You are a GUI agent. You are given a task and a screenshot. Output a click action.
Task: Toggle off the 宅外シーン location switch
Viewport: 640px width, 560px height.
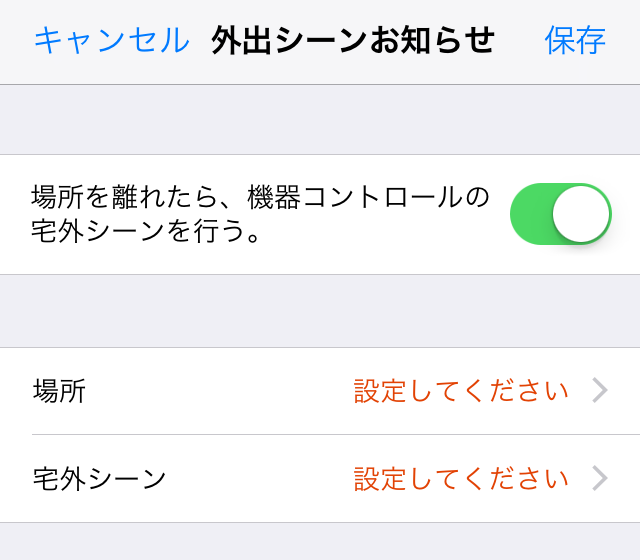click(x=560, y=214)
